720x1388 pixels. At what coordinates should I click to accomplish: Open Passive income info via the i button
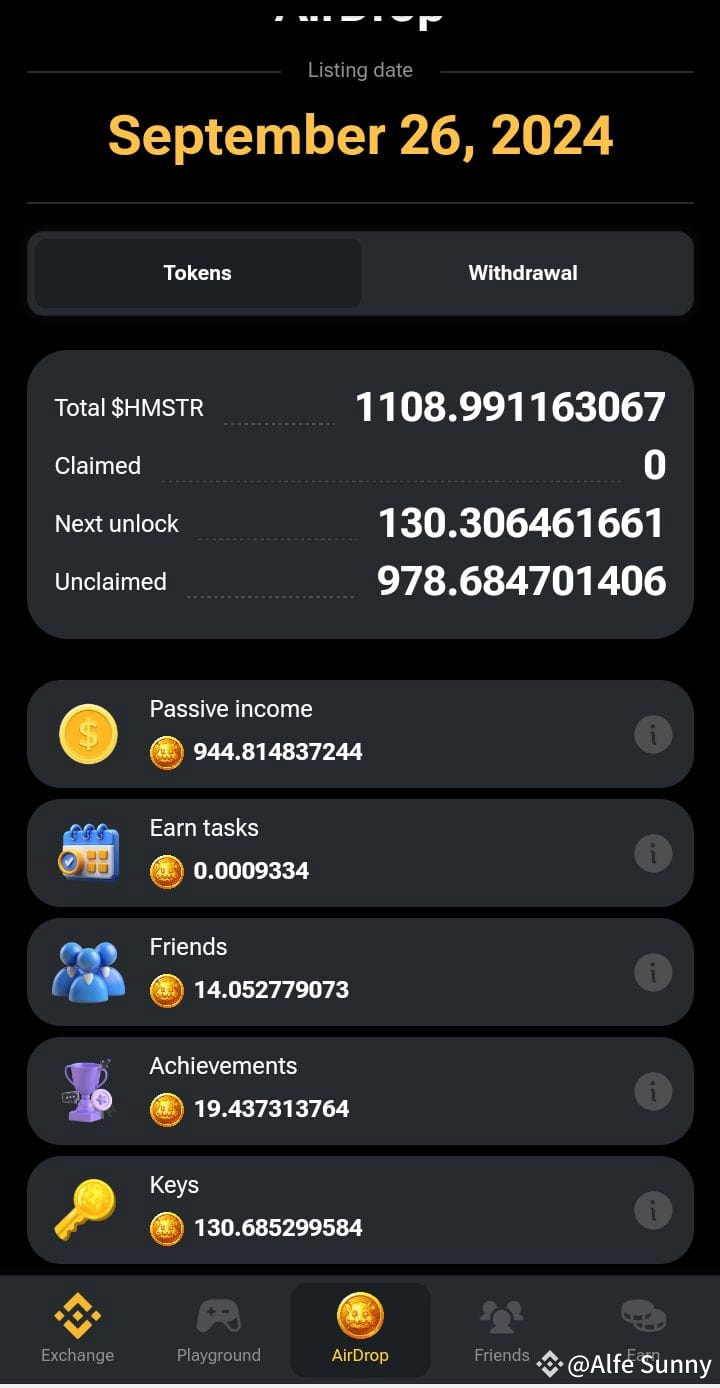653,733
